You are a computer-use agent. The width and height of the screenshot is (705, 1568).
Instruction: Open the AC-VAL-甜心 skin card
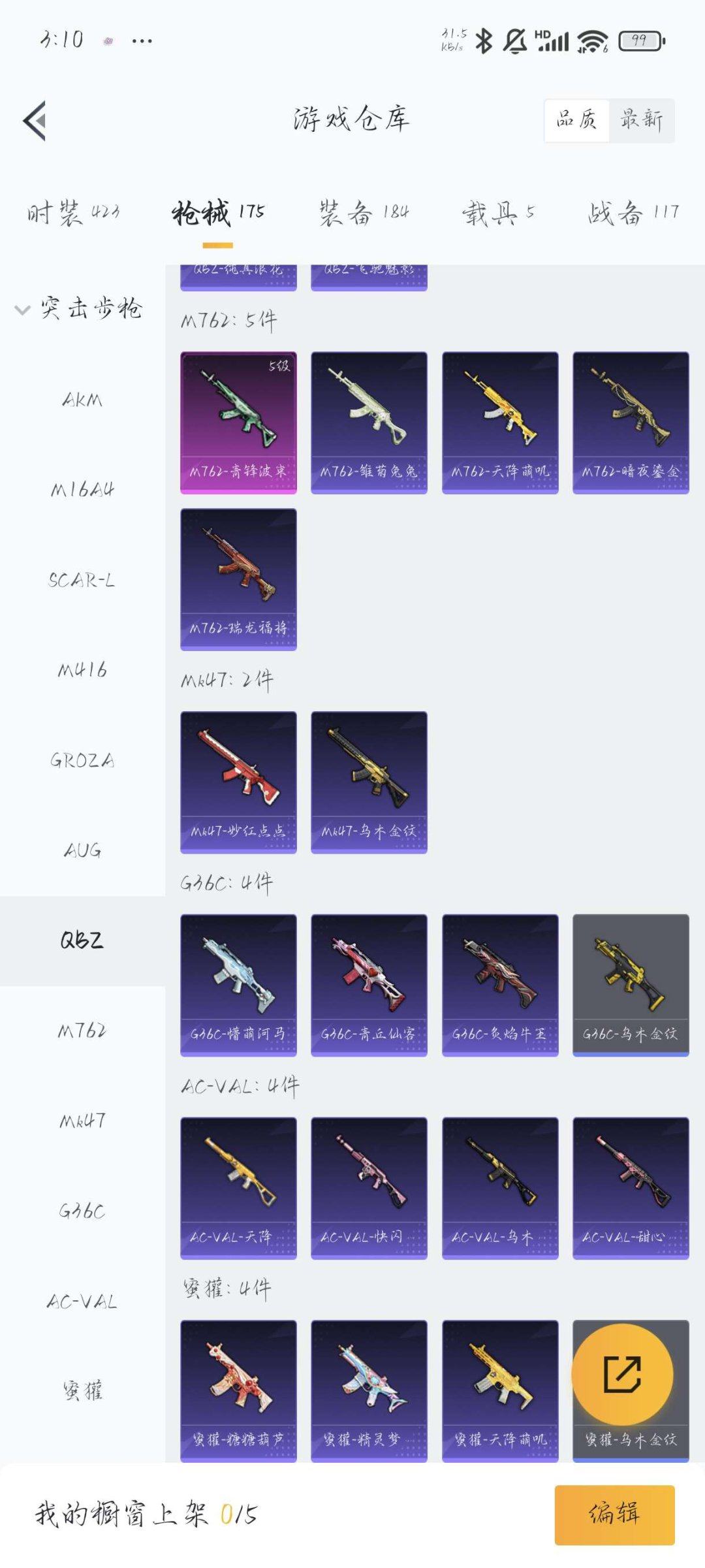[x=631, y=1187]
